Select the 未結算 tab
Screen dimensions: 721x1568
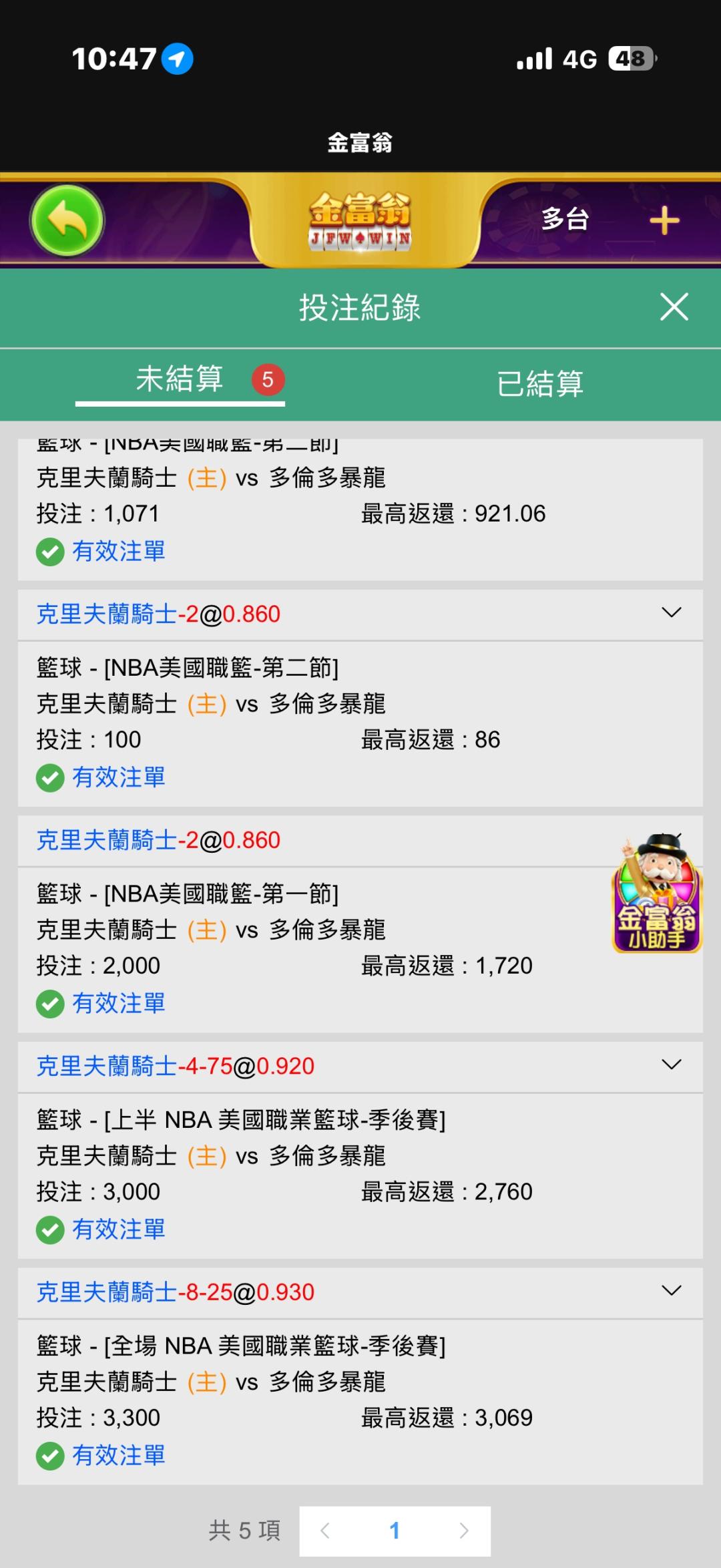180,379
